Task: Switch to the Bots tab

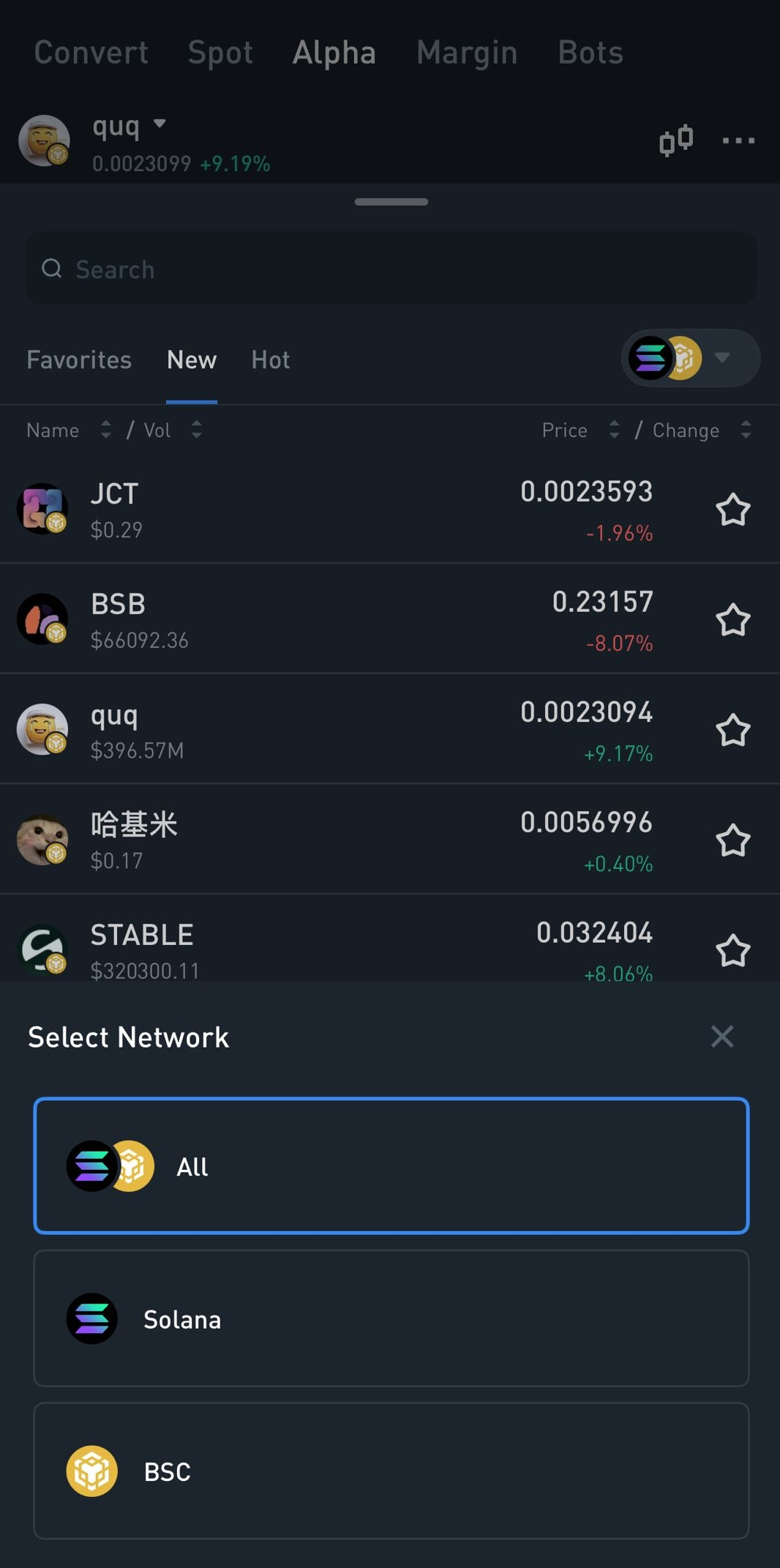Action: 590,53
